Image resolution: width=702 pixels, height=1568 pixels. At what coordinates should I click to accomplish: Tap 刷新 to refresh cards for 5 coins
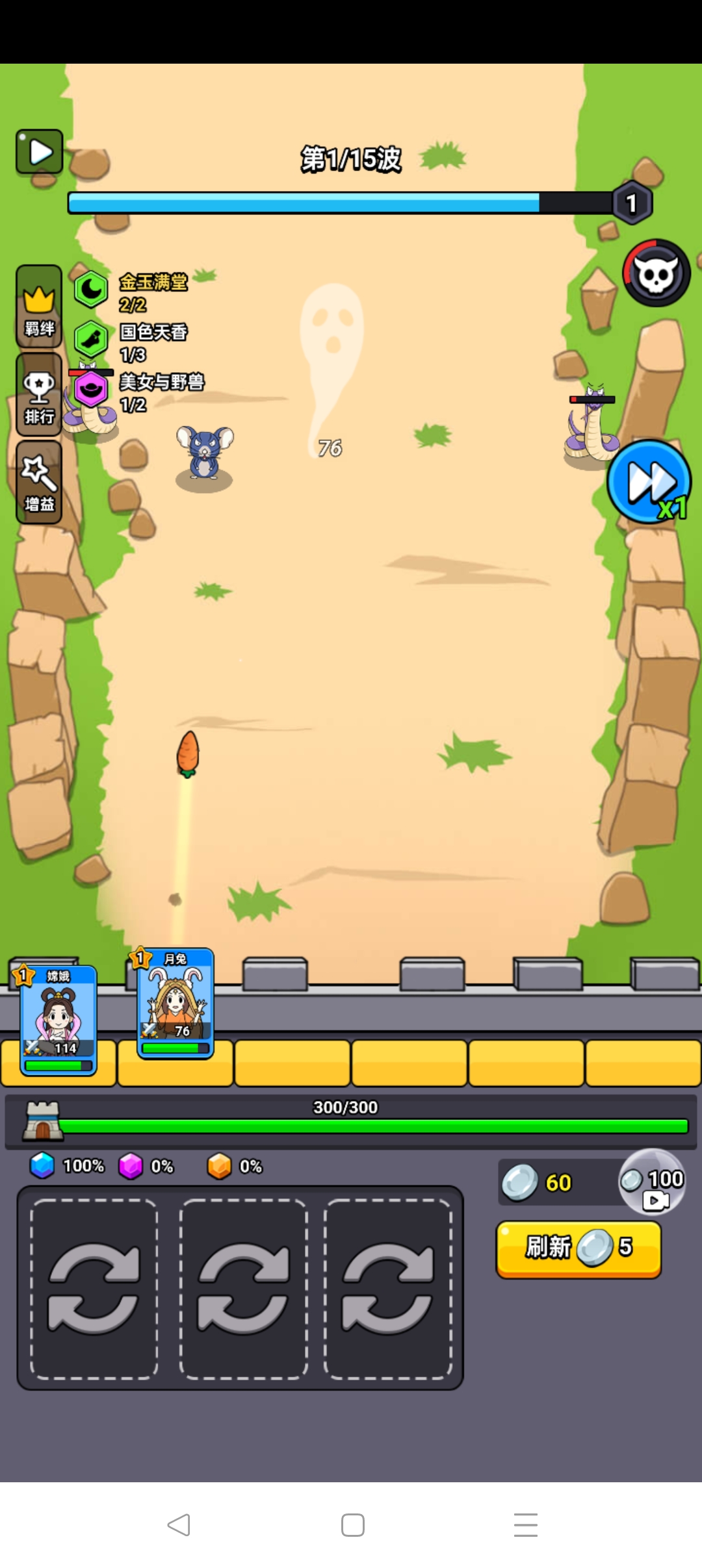click(578, 1248)
